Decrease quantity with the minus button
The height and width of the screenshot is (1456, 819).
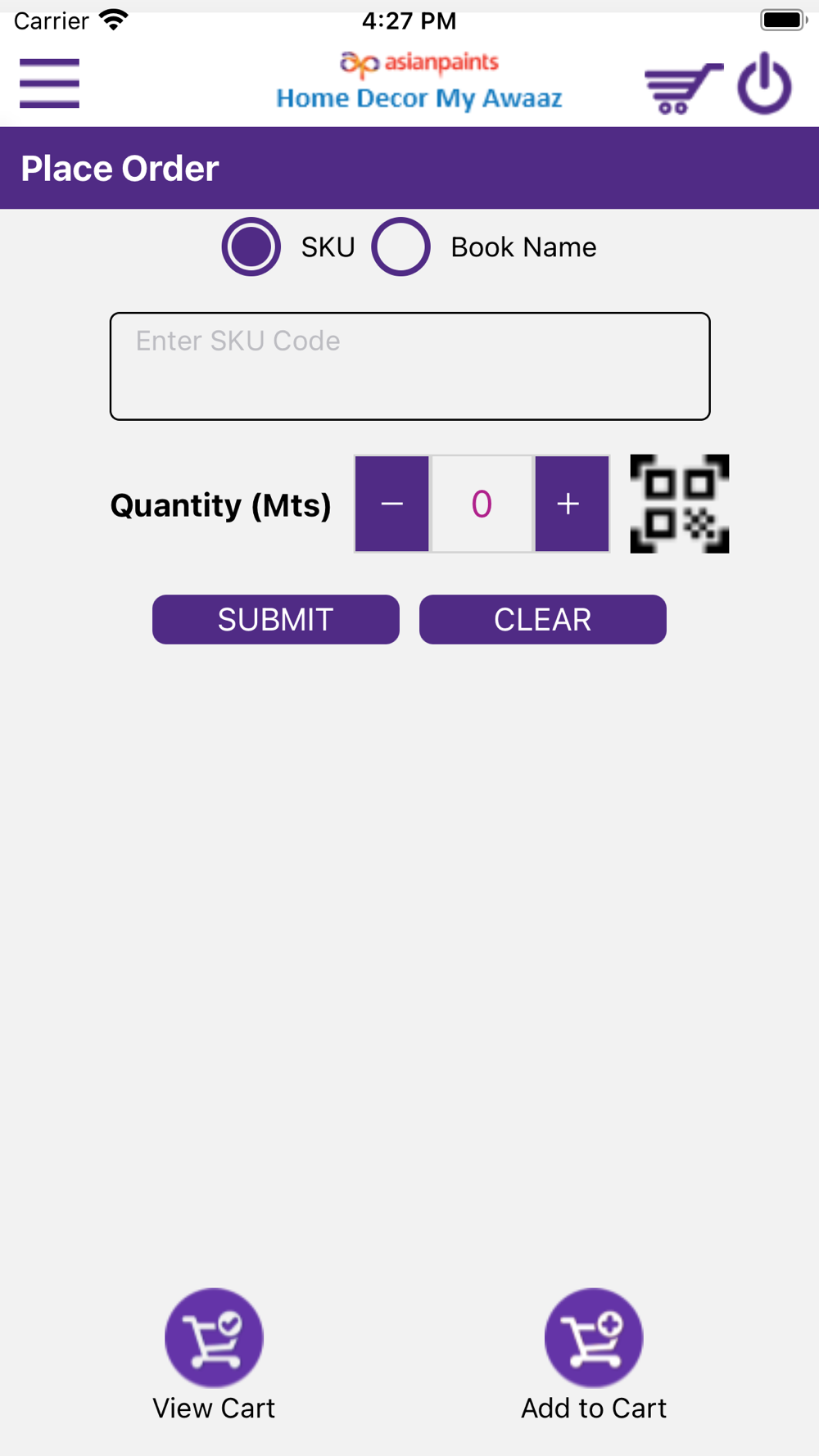click(392, 504)
